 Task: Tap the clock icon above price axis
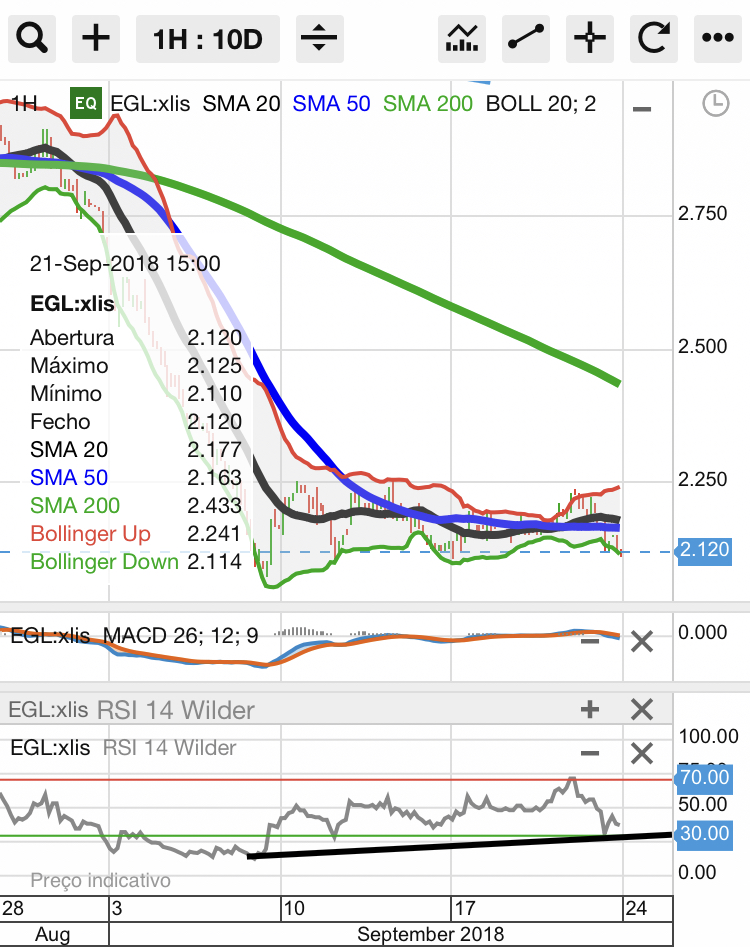[715, 104]
